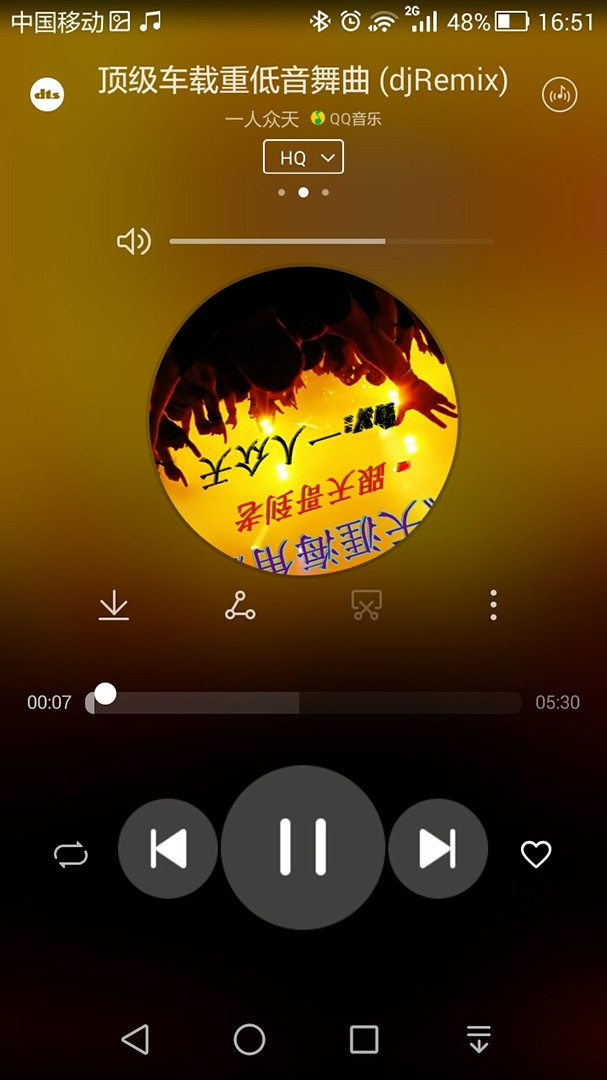
Task: Skip to the previous track
Action: point(168,849)
